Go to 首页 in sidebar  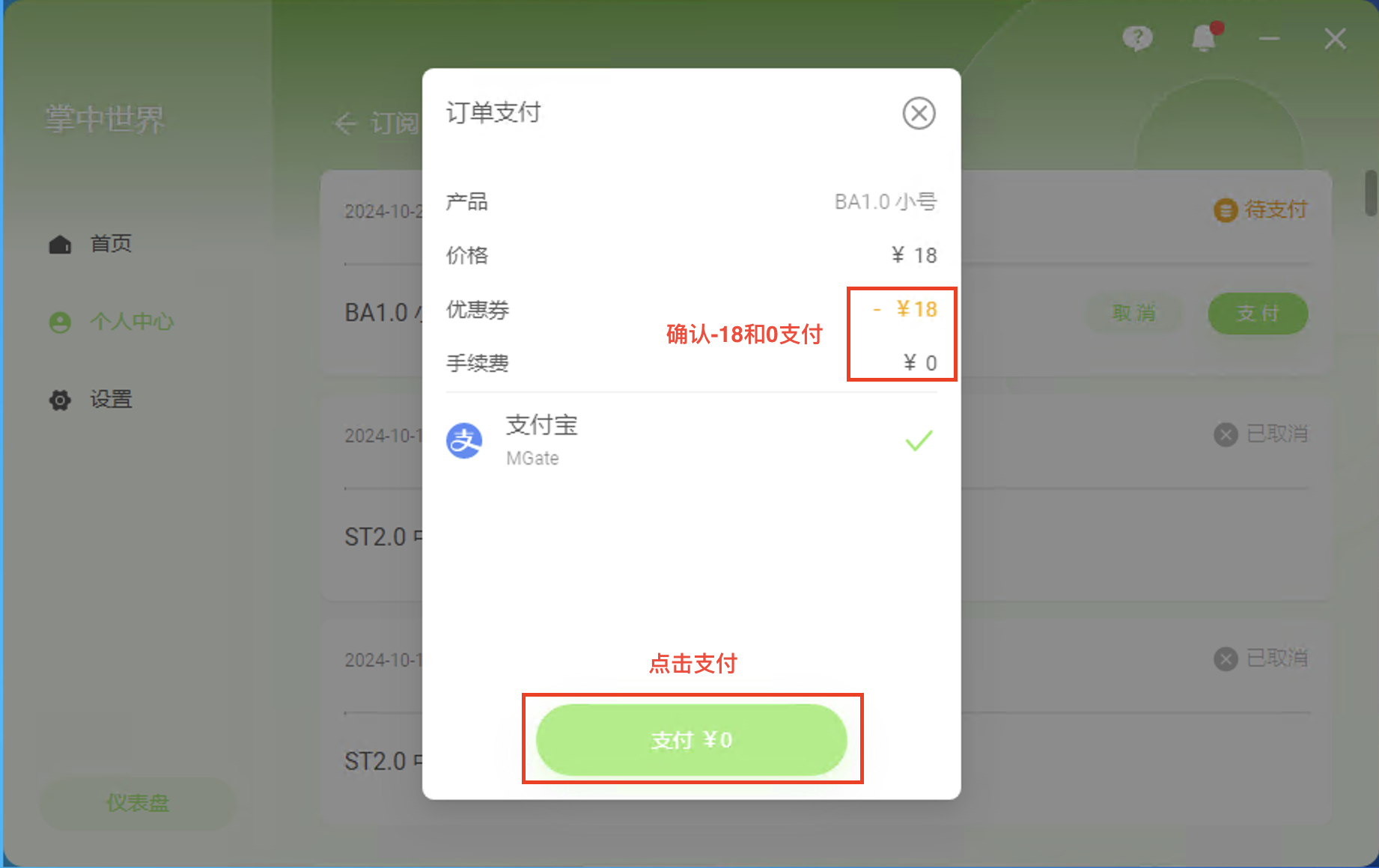point(110,244)
